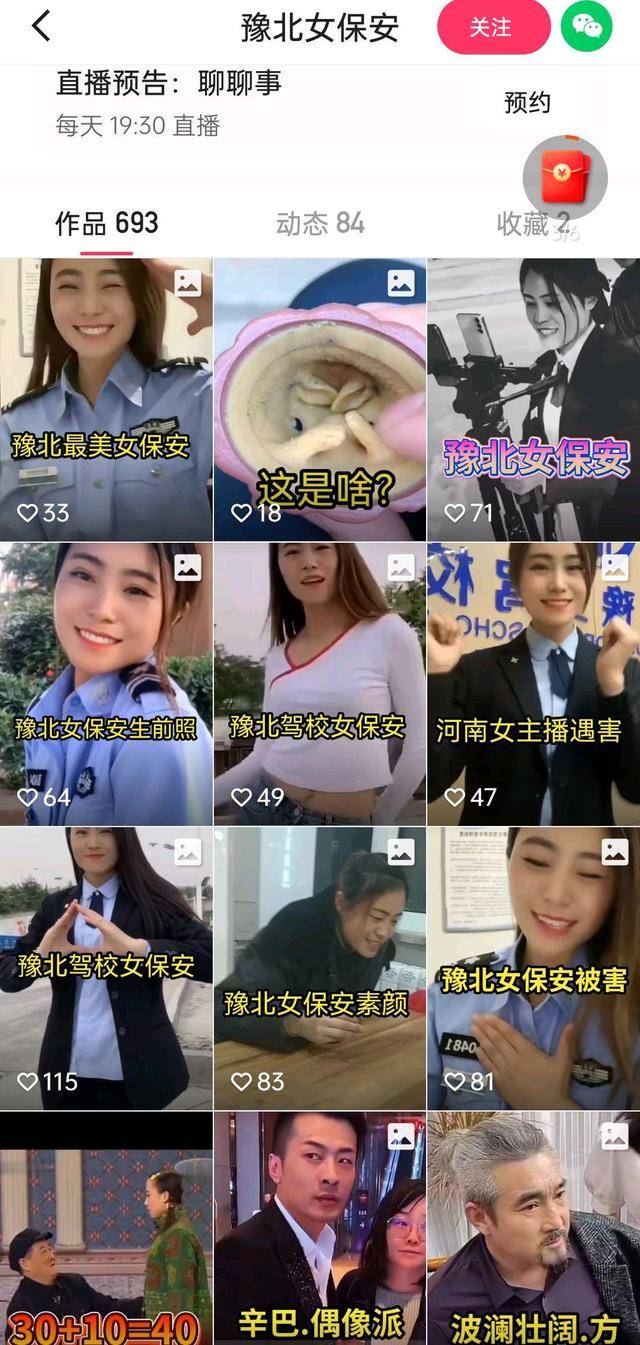The image size is (640, 1345).
Task: Go back using the top-left arrow
Action: [x=41, y=26]
